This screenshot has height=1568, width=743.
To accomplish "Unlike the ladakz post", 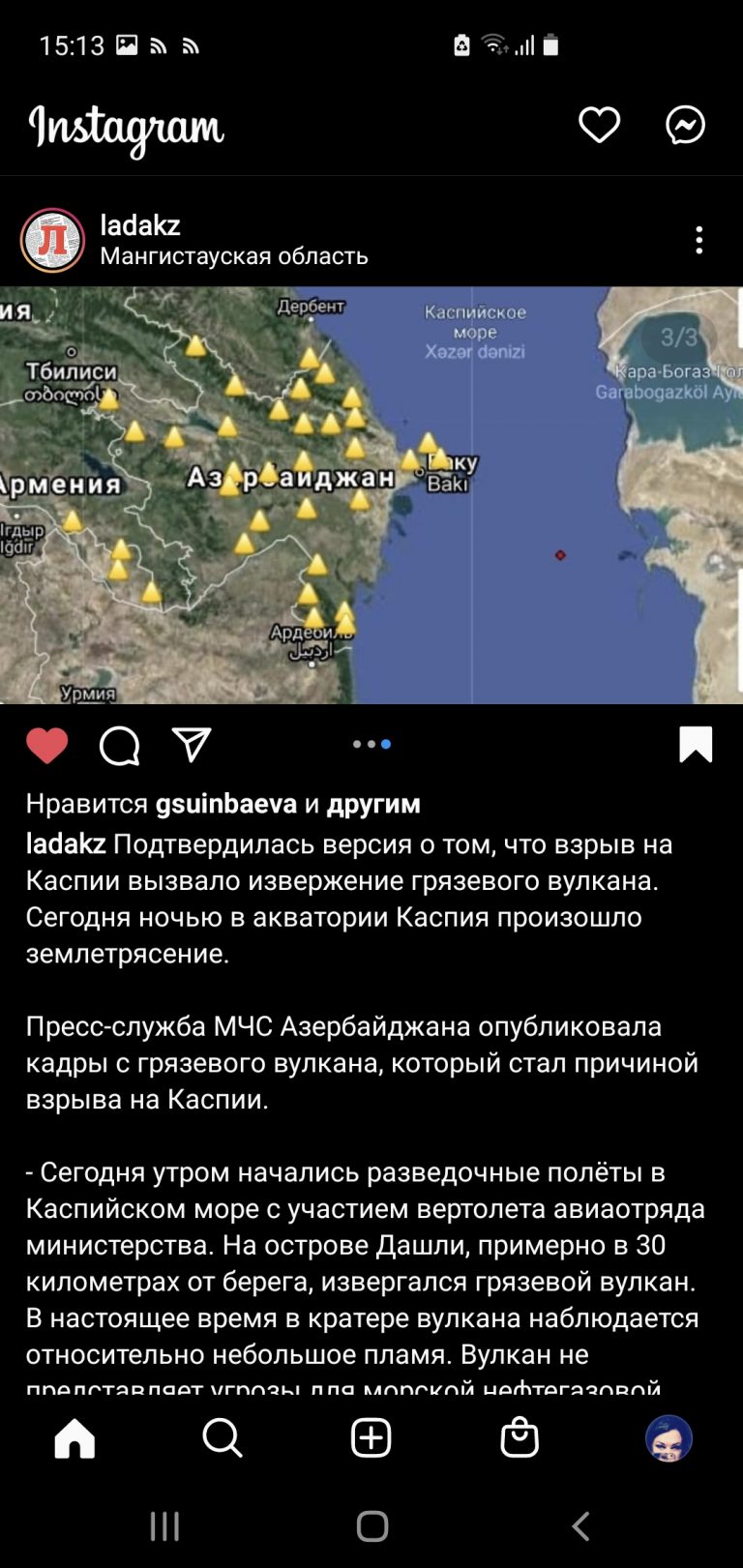I will tap(46, 745).
